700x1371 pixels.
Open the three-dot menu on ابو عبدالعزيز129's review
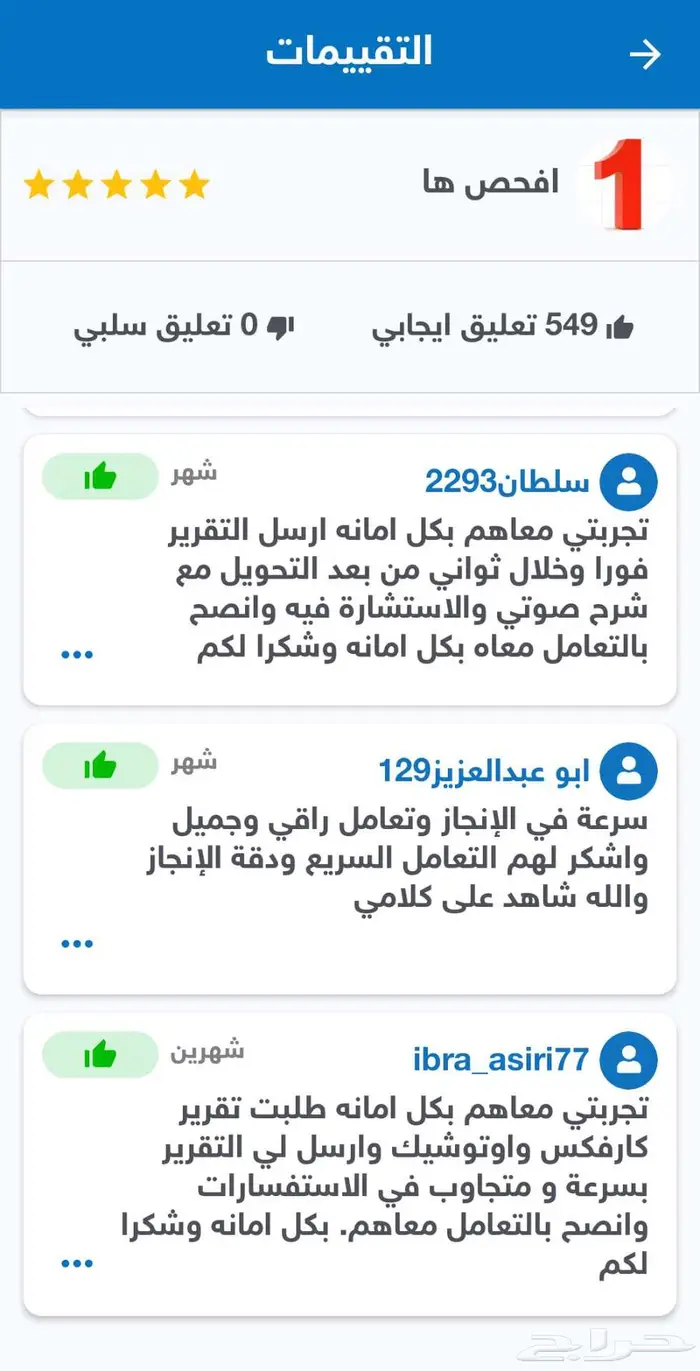pos(77,943)
